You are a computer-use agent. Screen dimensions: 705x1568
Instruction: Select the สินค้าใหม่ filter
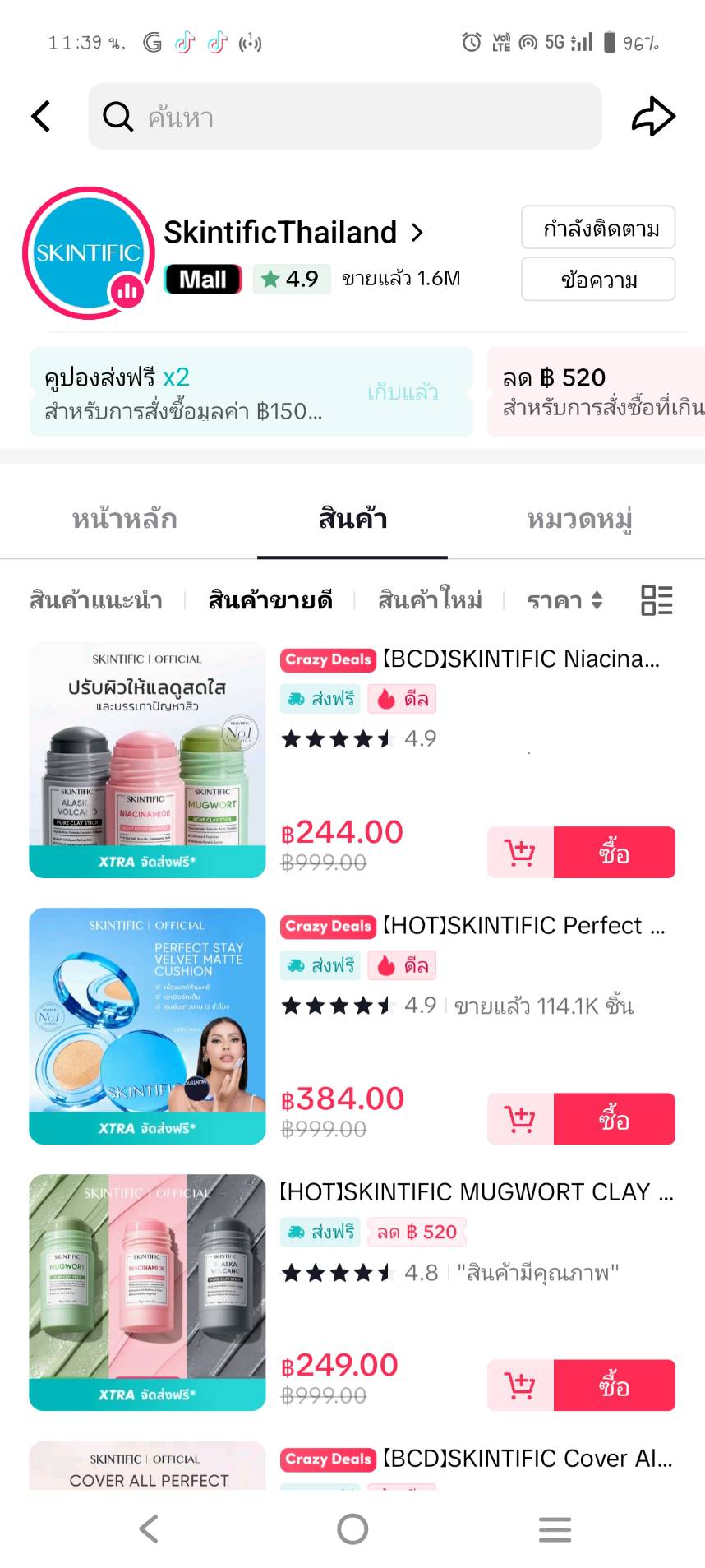point(430,600)
